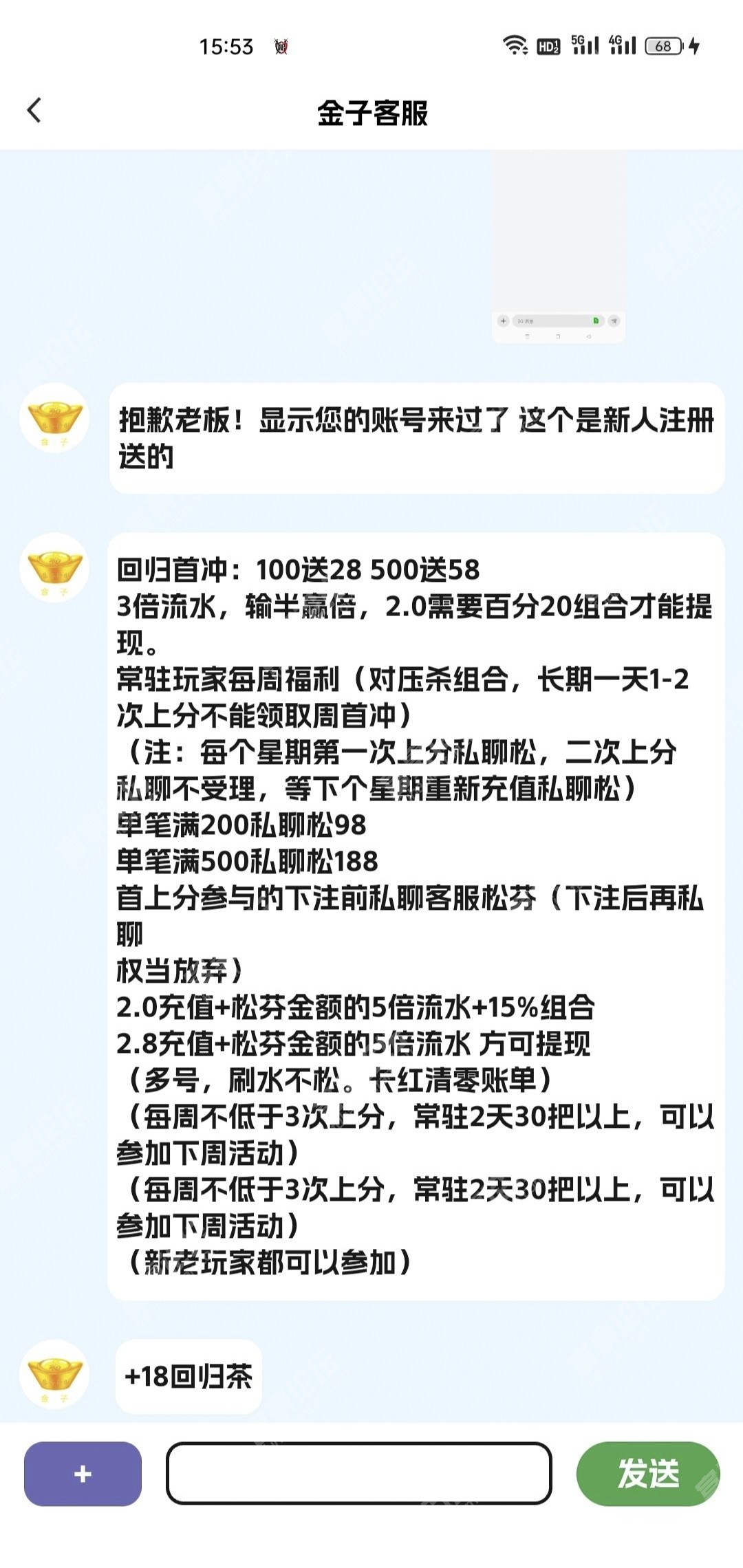Go back from 金子客服 chat
This screenshot has height=1568, width=743.
click(x=34, y=111)
